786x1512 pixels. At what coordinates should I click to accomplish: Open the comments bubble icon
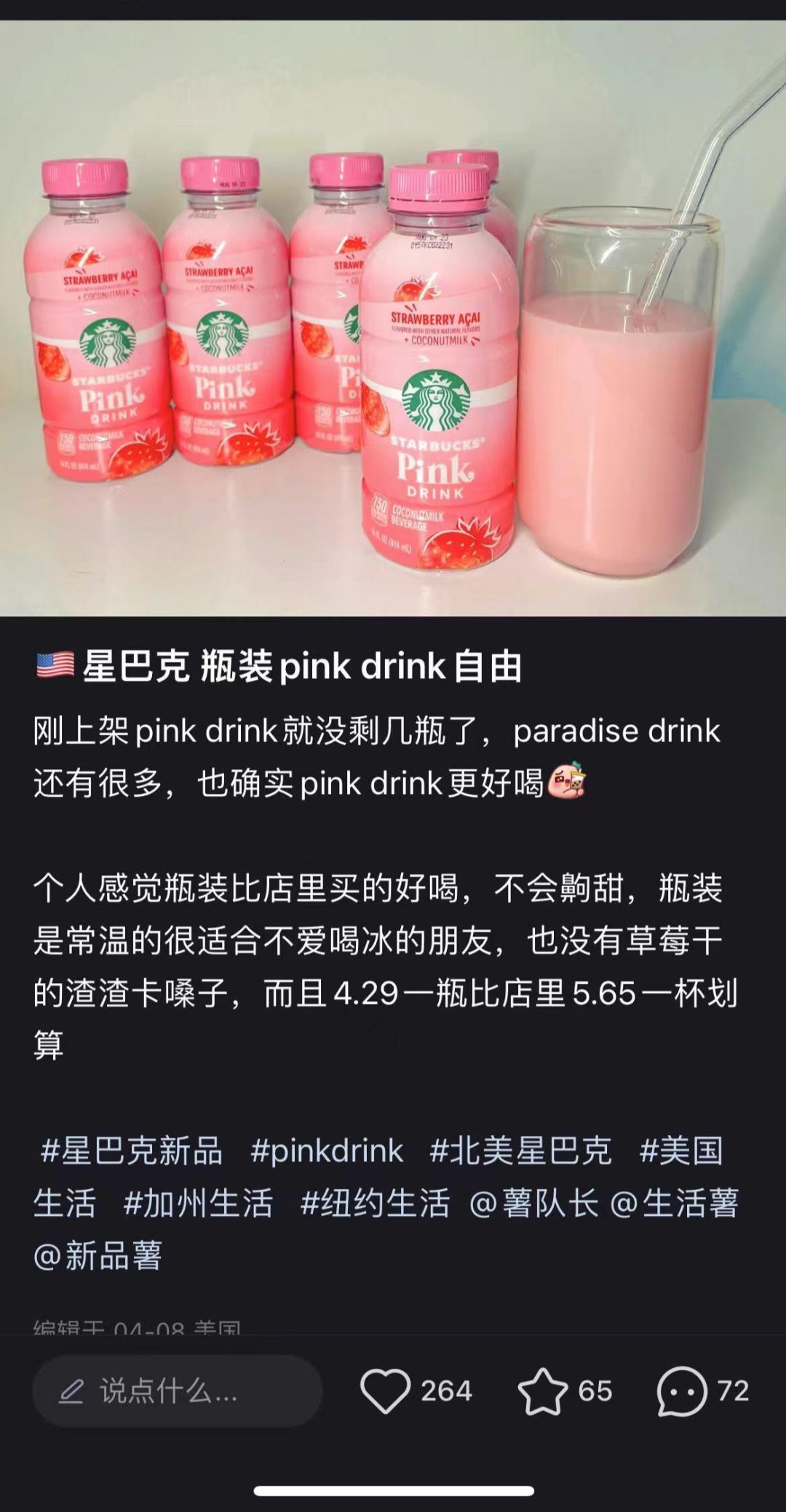tap(681, 1391)
